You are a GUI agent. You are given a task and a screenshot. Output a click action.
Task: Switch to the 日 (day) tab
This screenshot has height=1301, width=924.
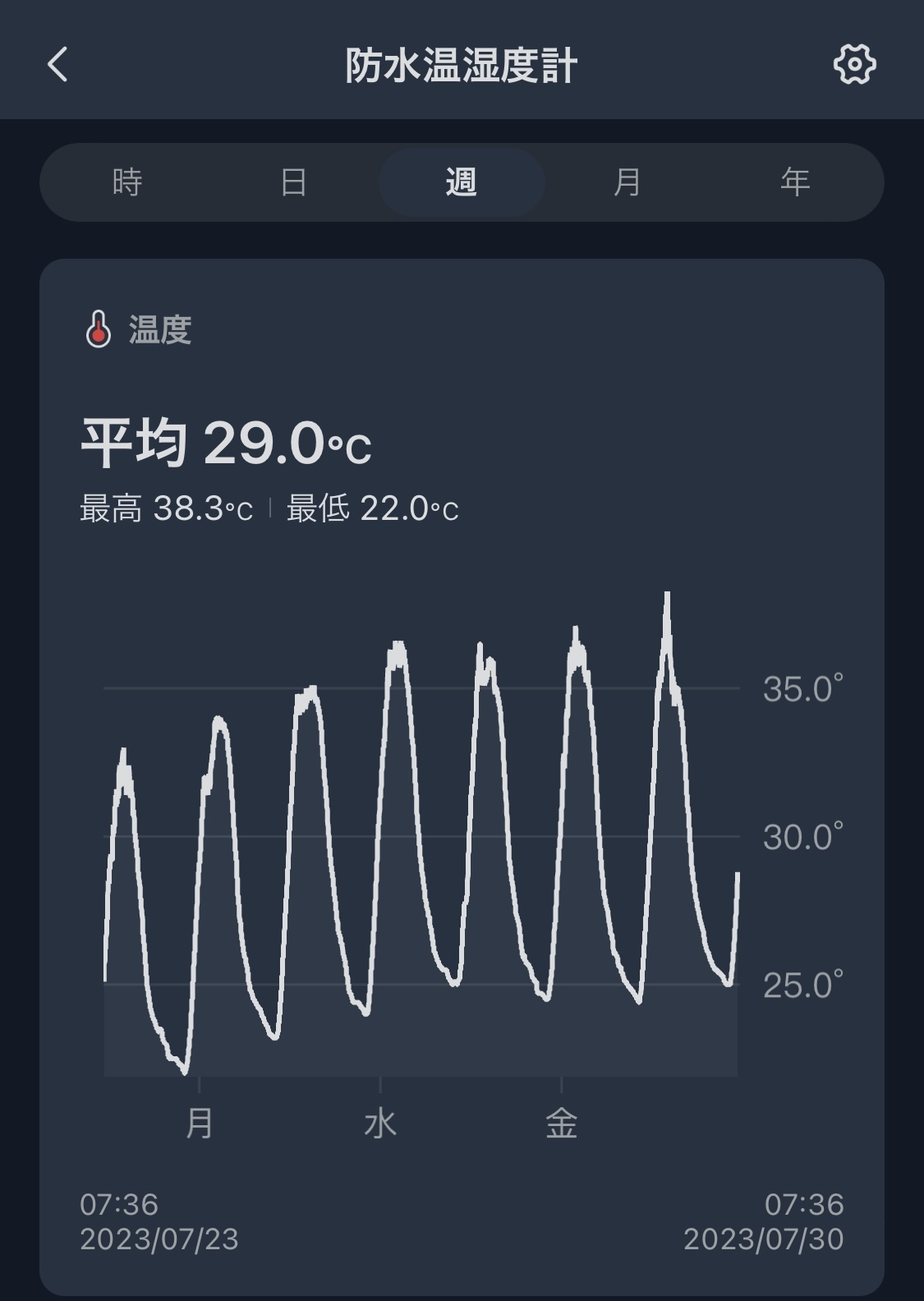point(294,182)
